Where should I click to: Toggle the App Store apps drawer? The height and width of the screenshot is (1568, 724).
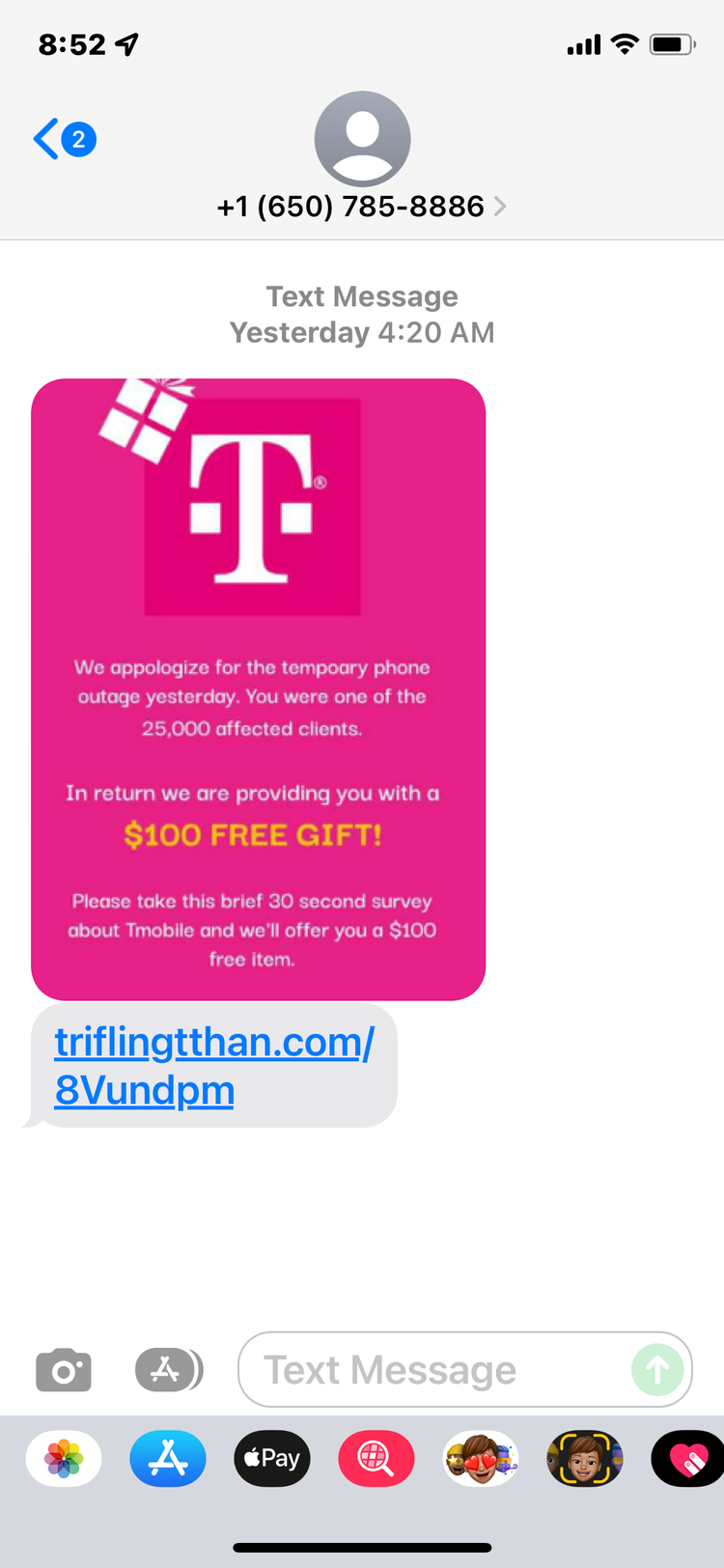pyautogui.click(x=169, y=1370)
